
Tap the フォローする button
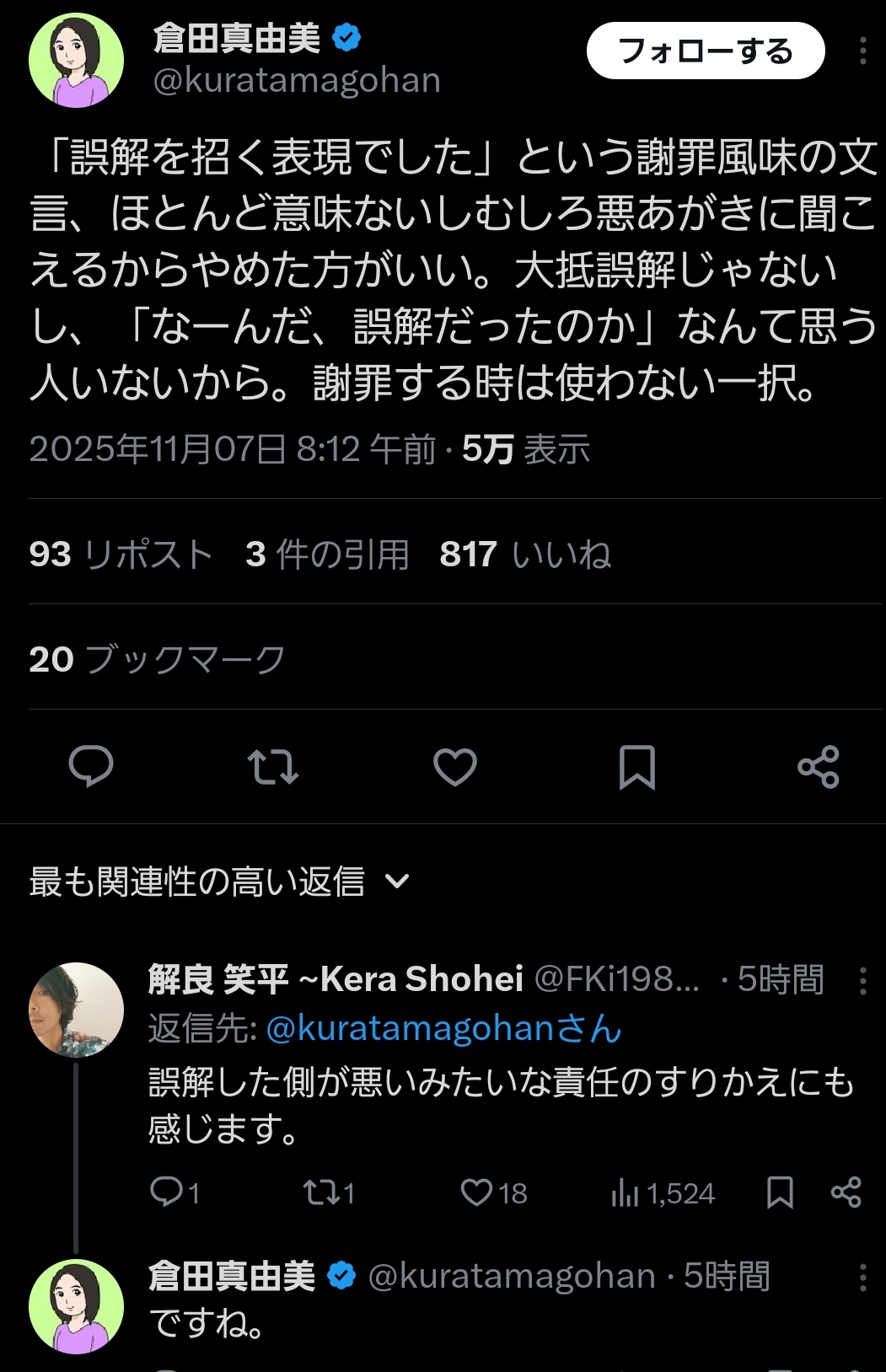pos(705,51)
